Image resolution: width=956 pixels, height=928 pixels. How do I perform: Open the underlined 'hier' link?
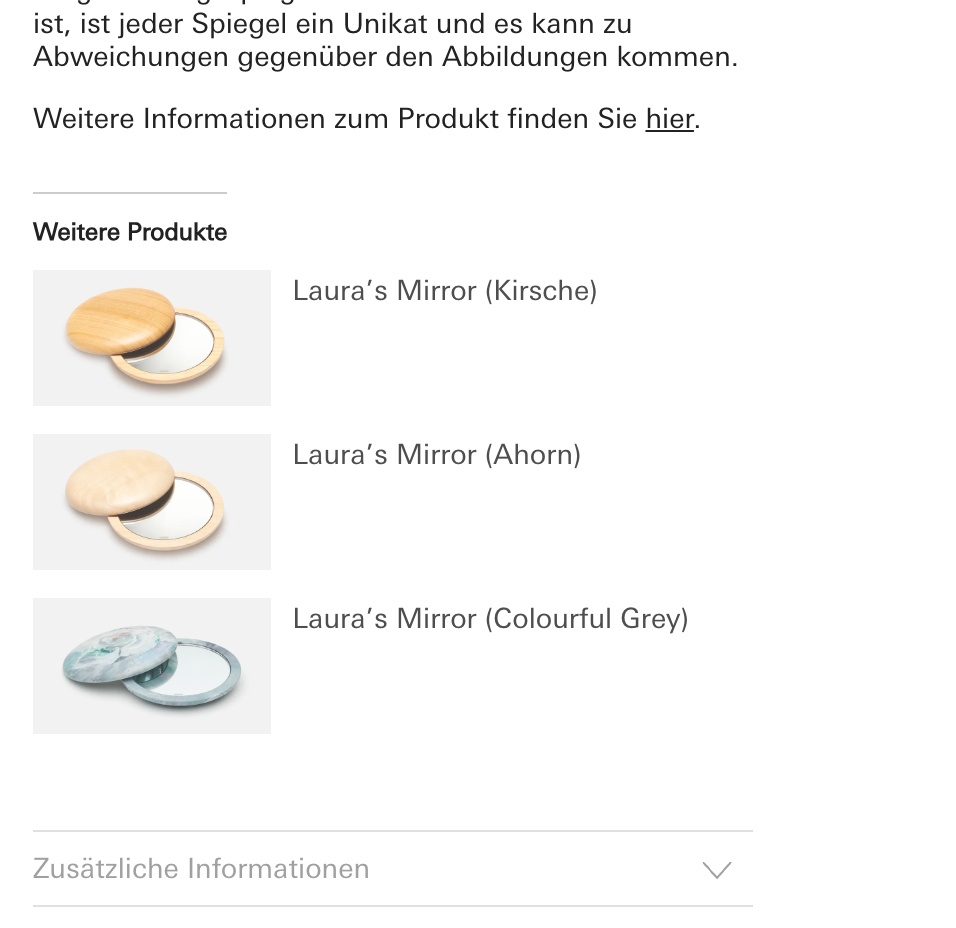tap(669, 119)
